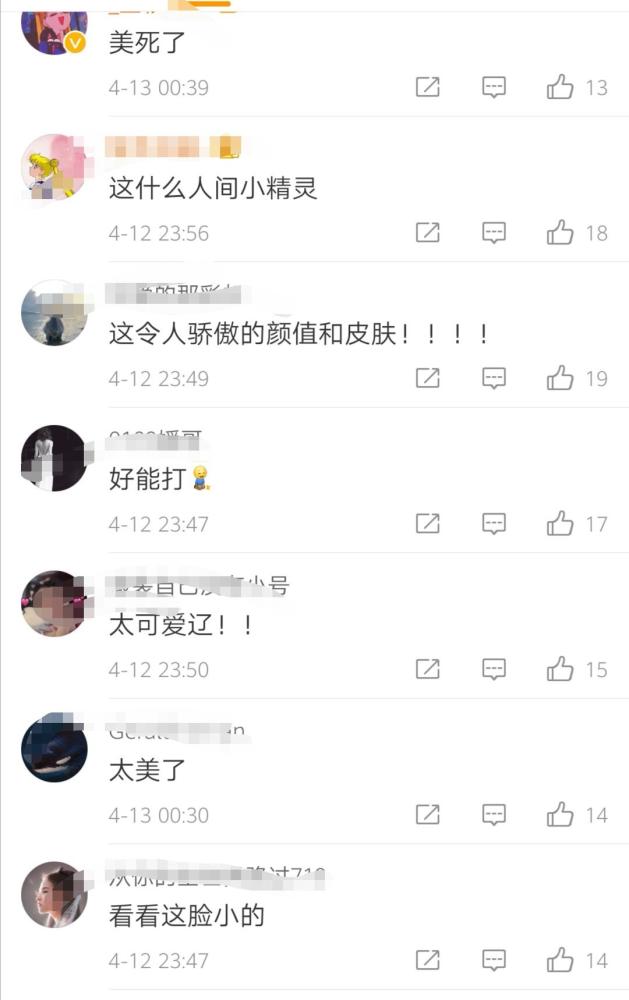The height and width of the screenshot is (1000, 629).
Task: Reply to the comment 这令人骄傲的颜值和皮肤
Action: pos(494,378)
